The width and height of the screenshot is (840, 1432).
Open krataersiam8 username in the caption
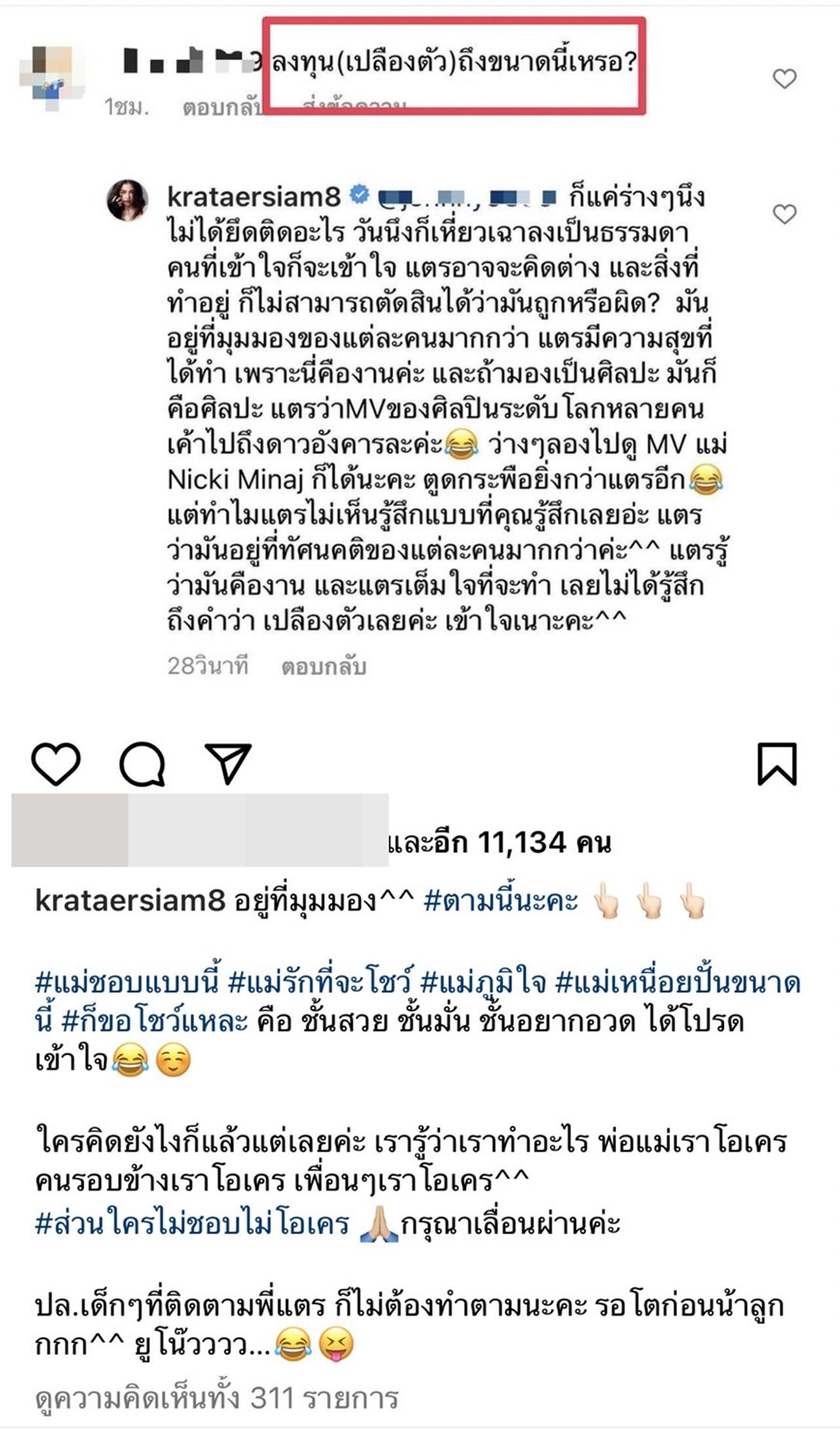pyautogui.click(x=130, y=901)
